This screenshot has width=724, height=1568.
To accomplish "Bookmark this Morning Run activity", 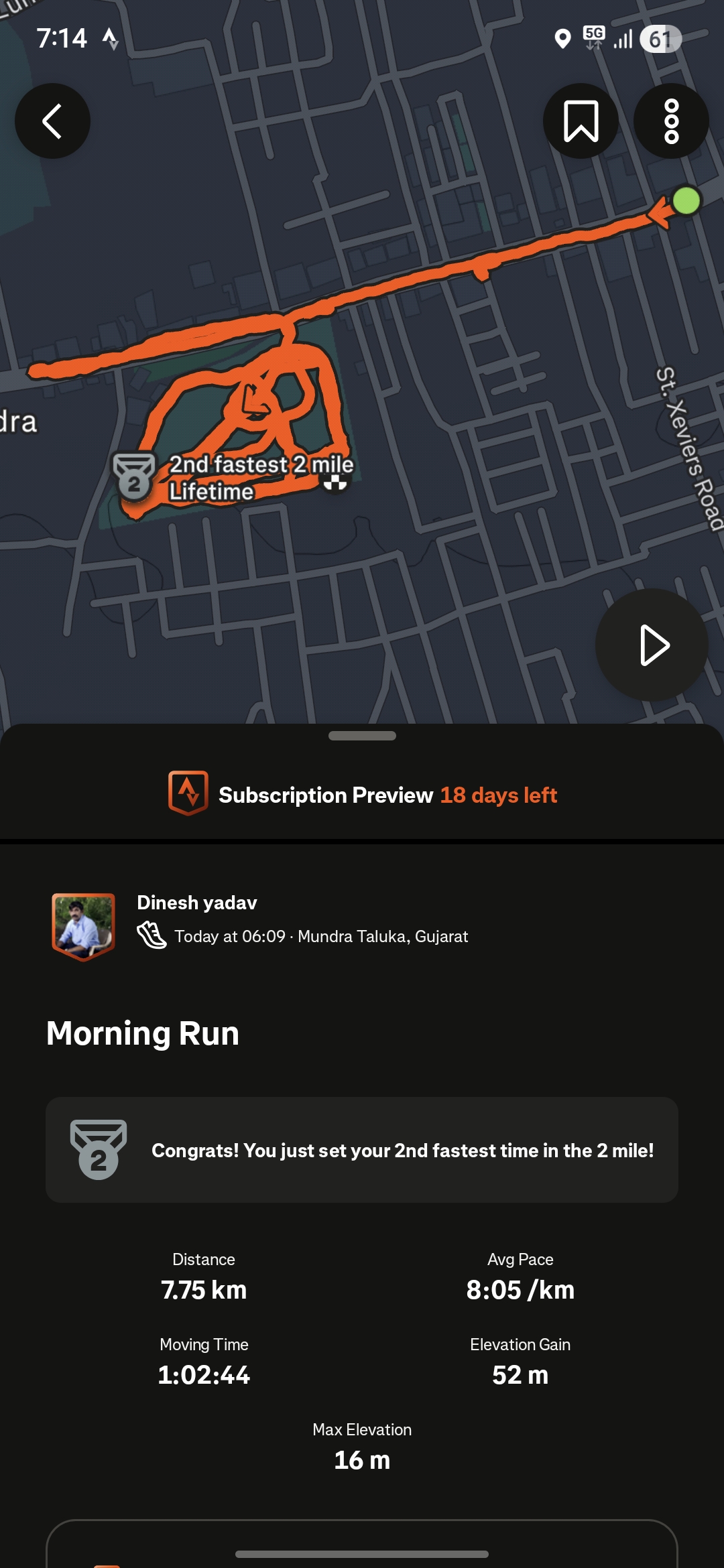I will pyautogui.click(x=581, y=121).
